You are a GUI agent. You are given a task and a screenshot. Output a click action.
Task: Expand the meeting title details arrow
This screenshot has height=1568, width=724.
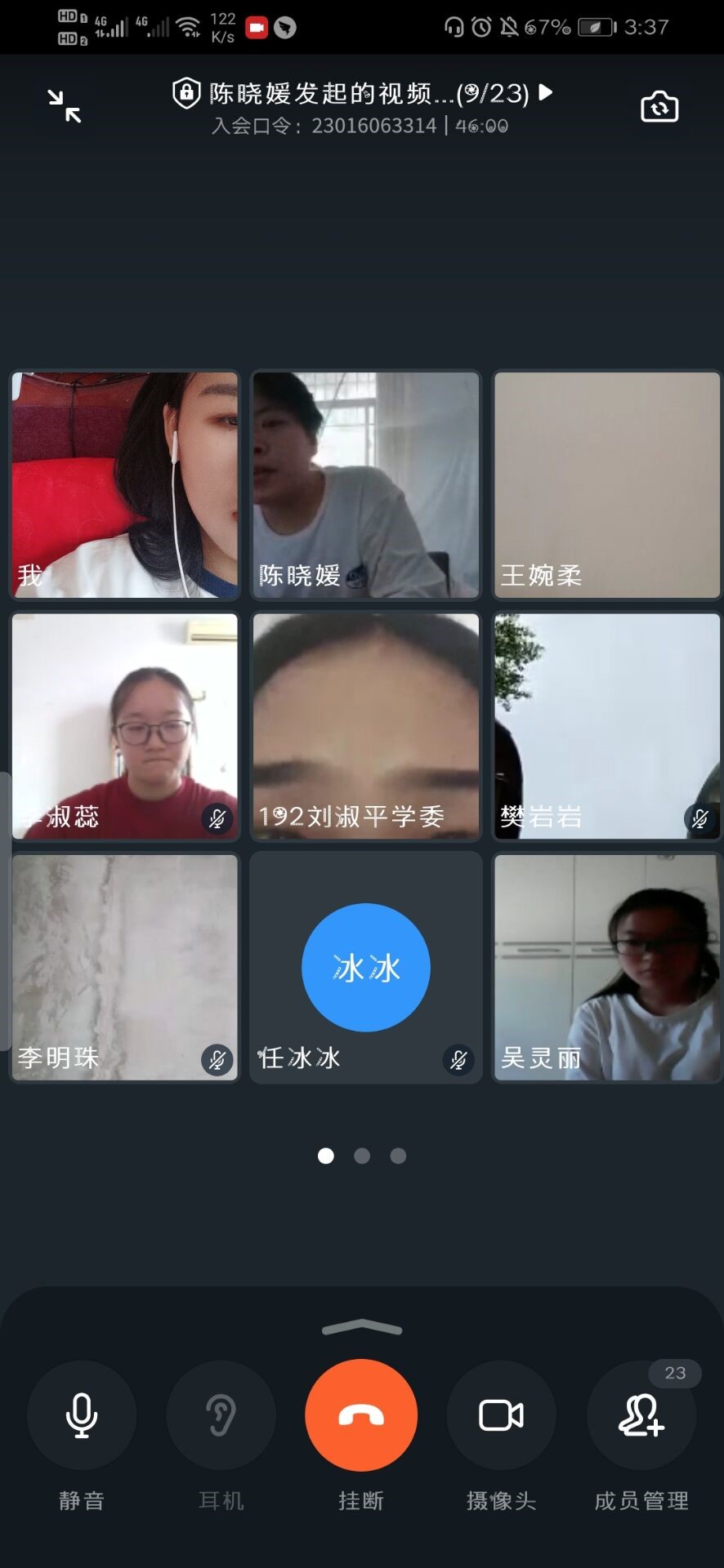[x=547, y=92]
